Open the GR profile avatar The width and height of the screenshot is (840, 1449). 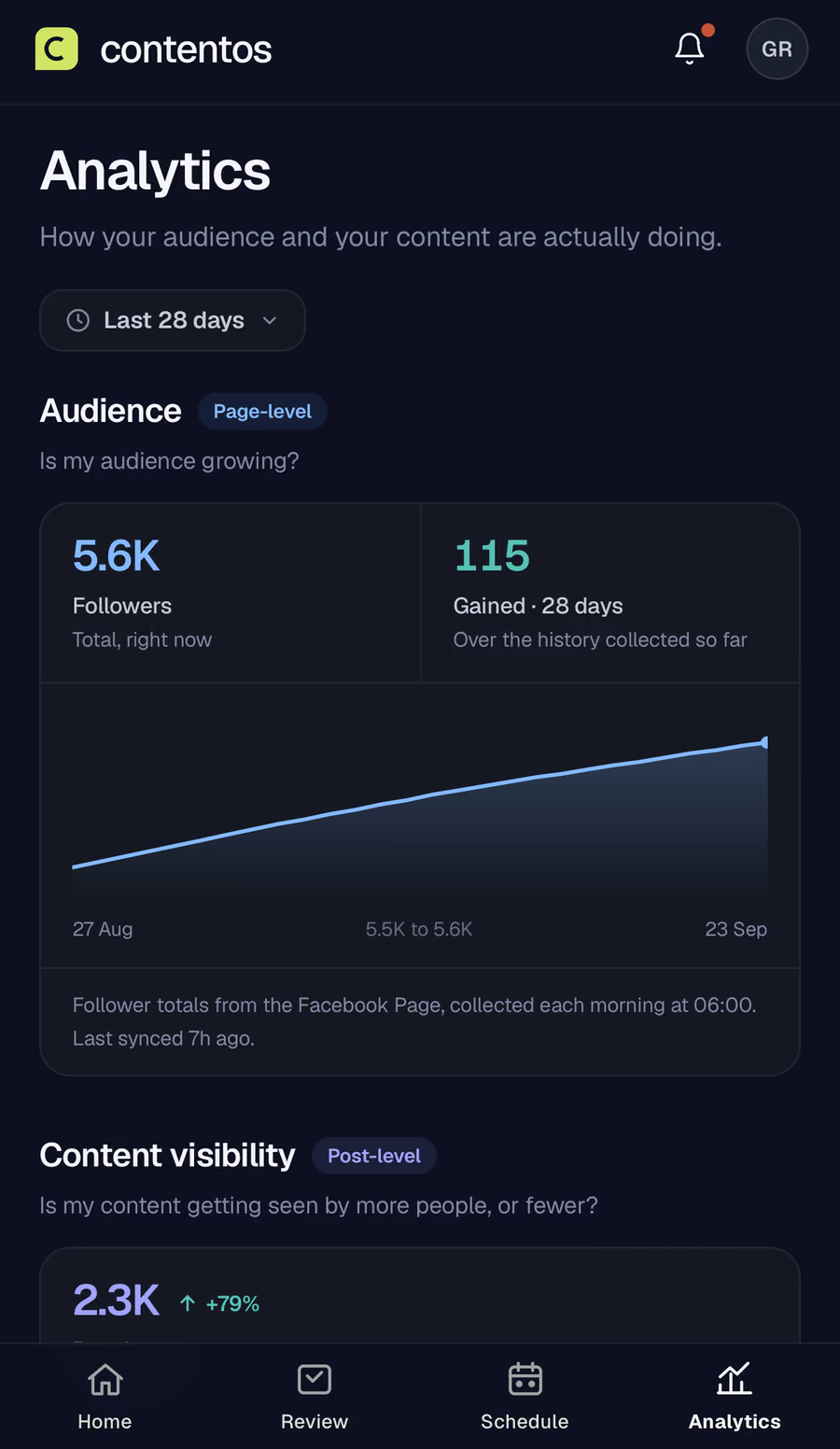[777, 49]
